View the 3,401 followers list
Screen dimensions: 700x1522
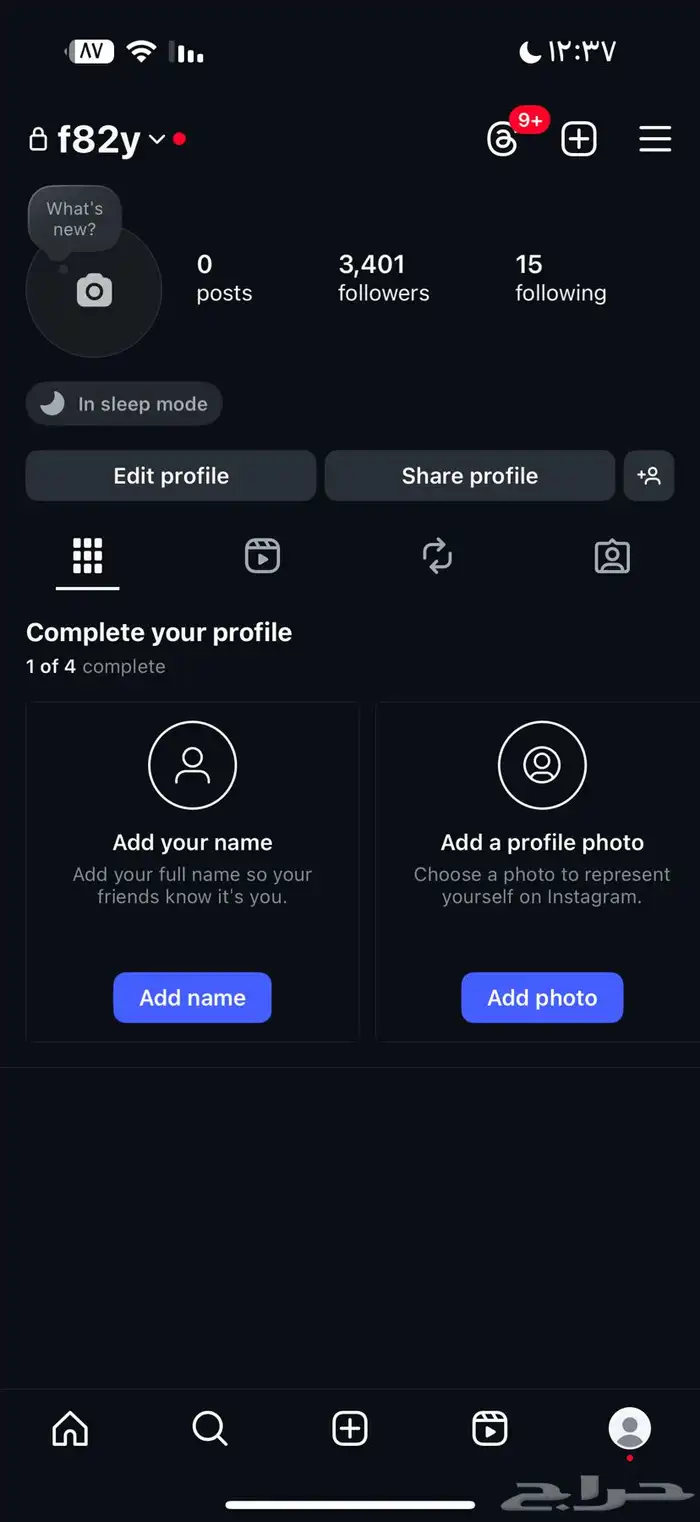[383, 277]
